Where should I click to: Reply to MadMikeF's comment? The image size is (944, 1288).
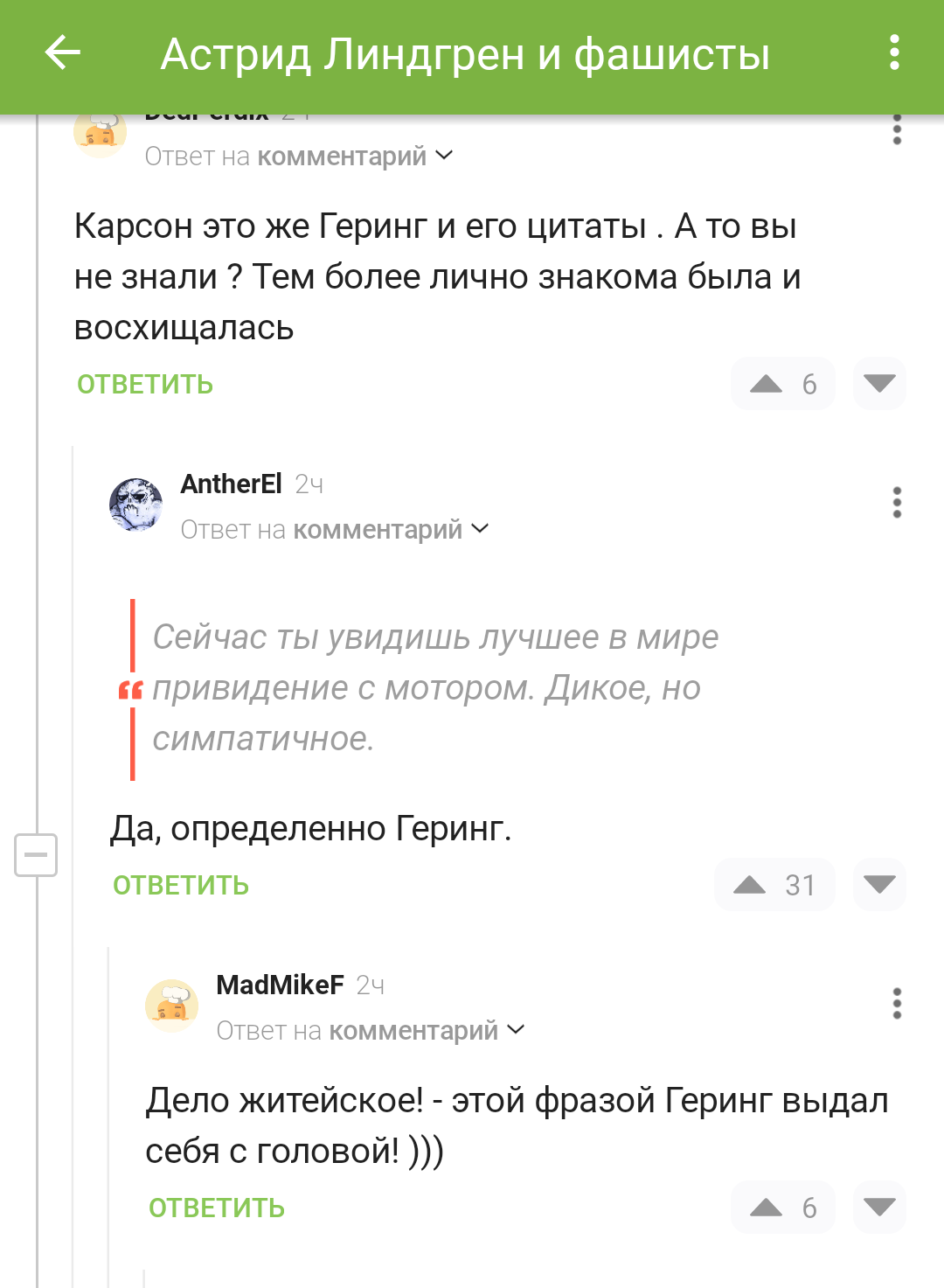(217, 1208)
